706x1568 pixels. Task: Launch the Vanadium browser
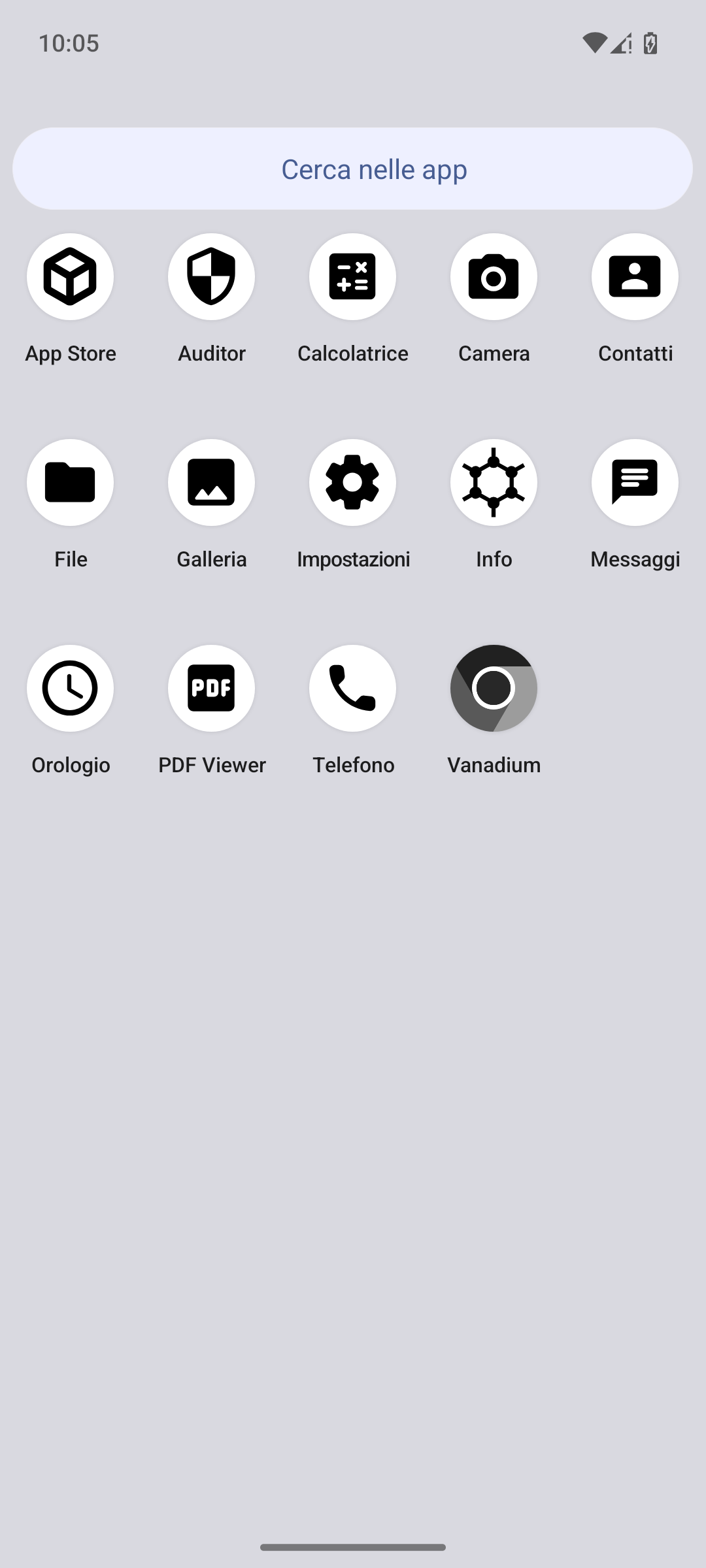[494, 689]
